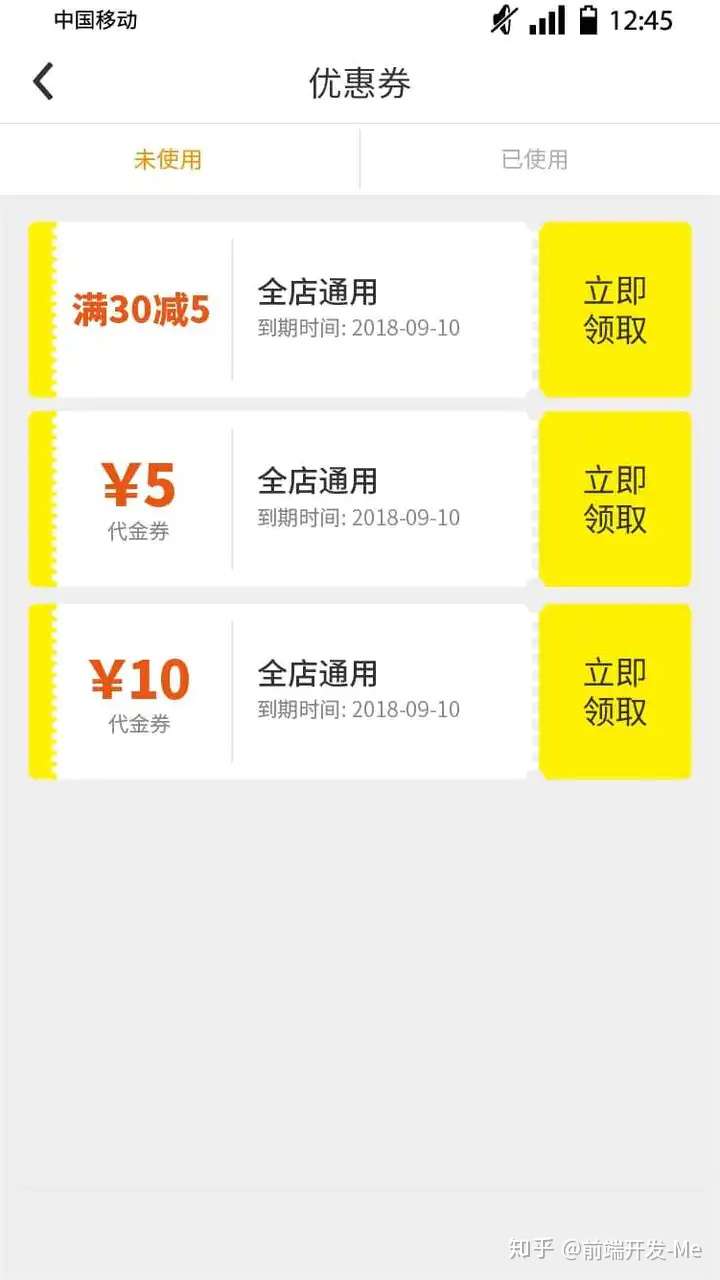
Task: Claim the 满30减5 coupon with 立即领取
Action: click(615, 310)
